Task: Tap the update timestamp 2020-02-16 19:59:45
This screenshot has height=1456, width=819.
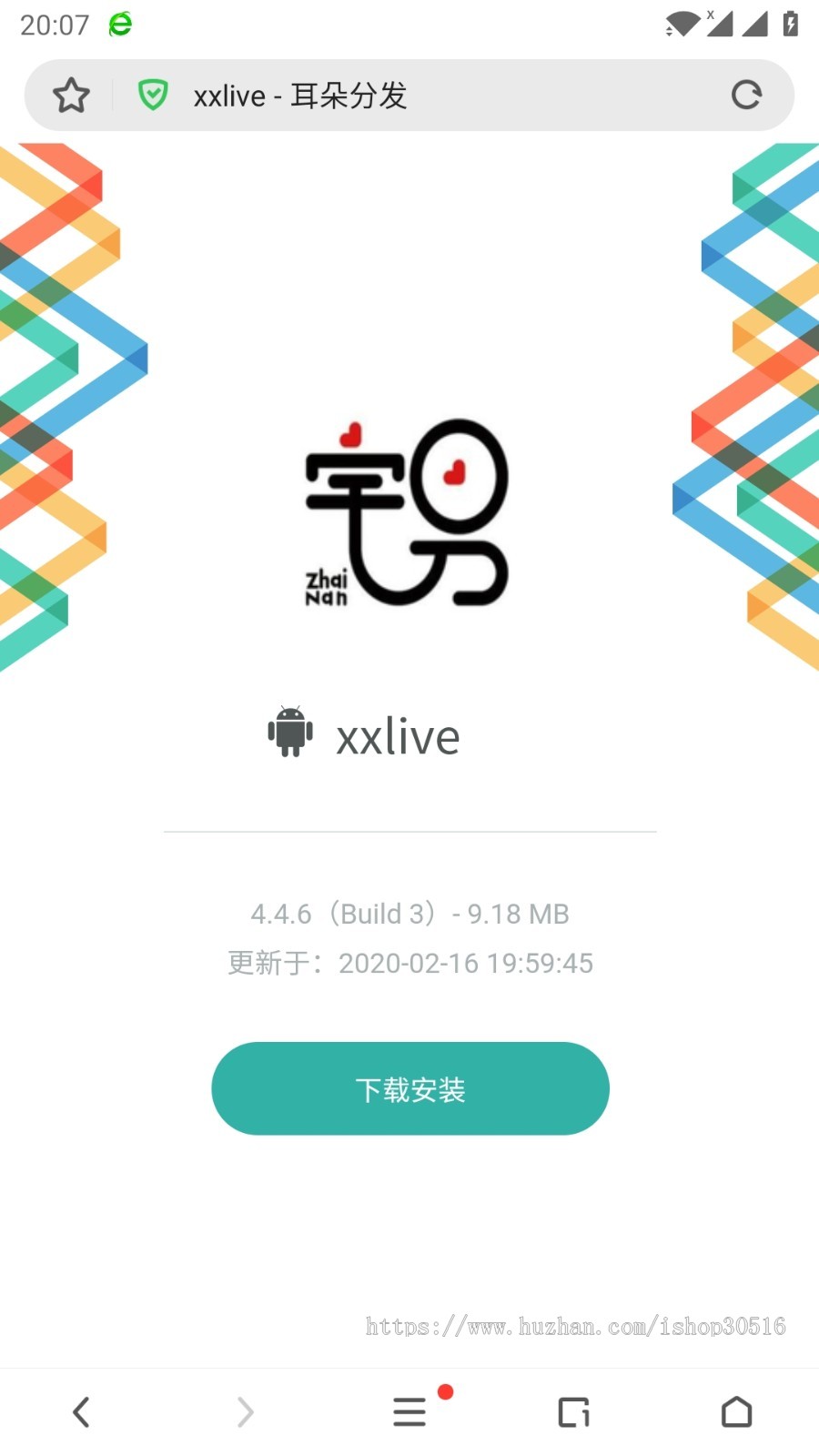Action: pyautogui.click(x=465, y=963)
